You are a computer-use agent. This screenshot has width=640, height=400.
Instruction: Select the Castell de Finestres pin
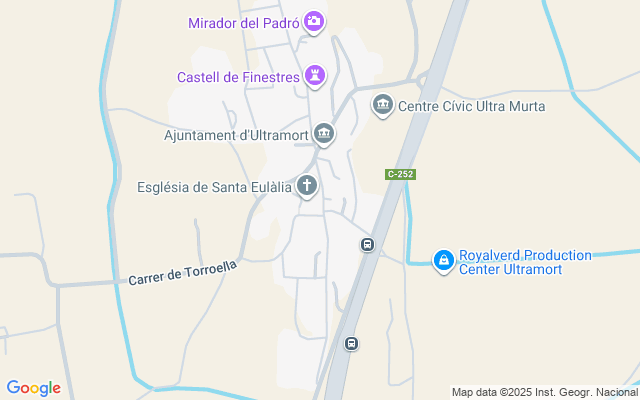coord(314,76)
